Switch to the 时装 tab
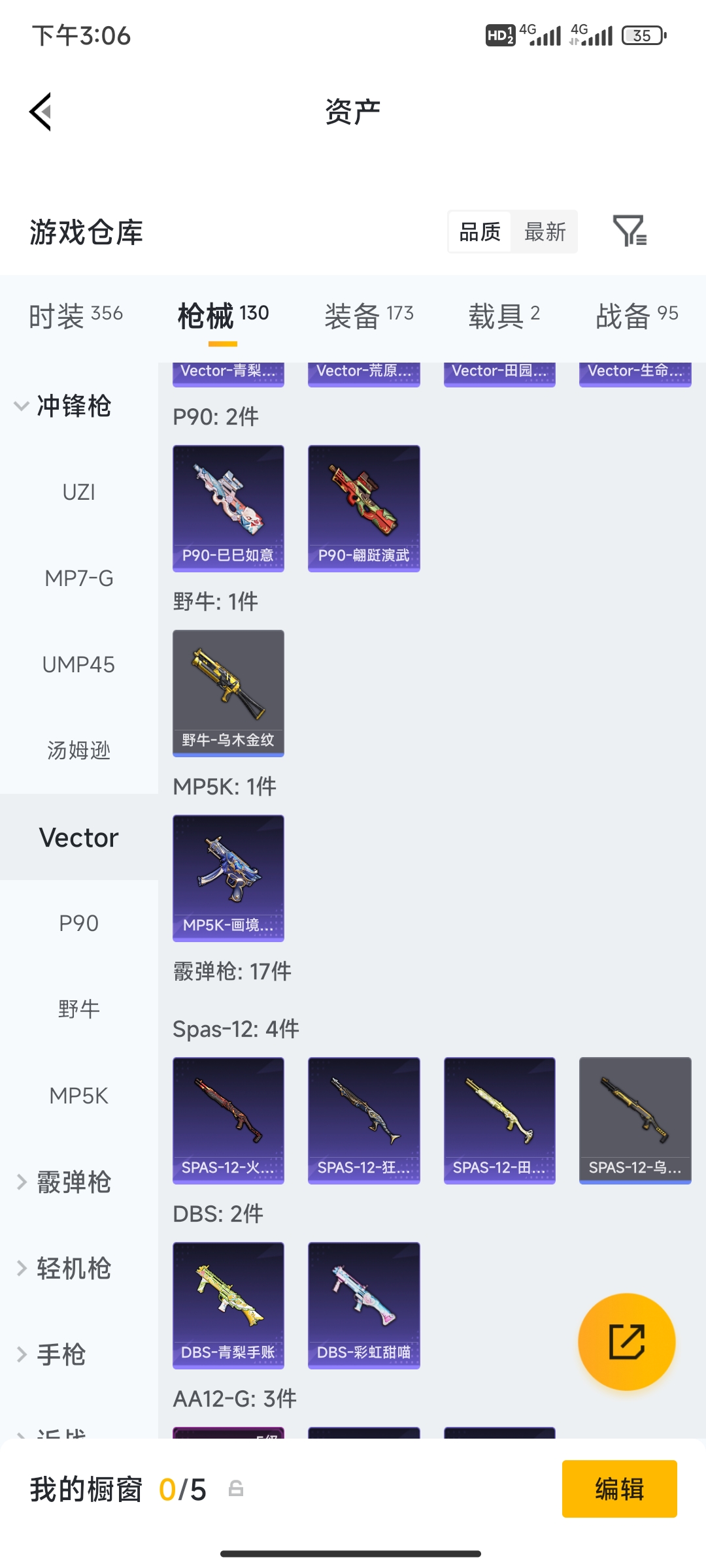The image size is (706, 1568). point(76,316)
